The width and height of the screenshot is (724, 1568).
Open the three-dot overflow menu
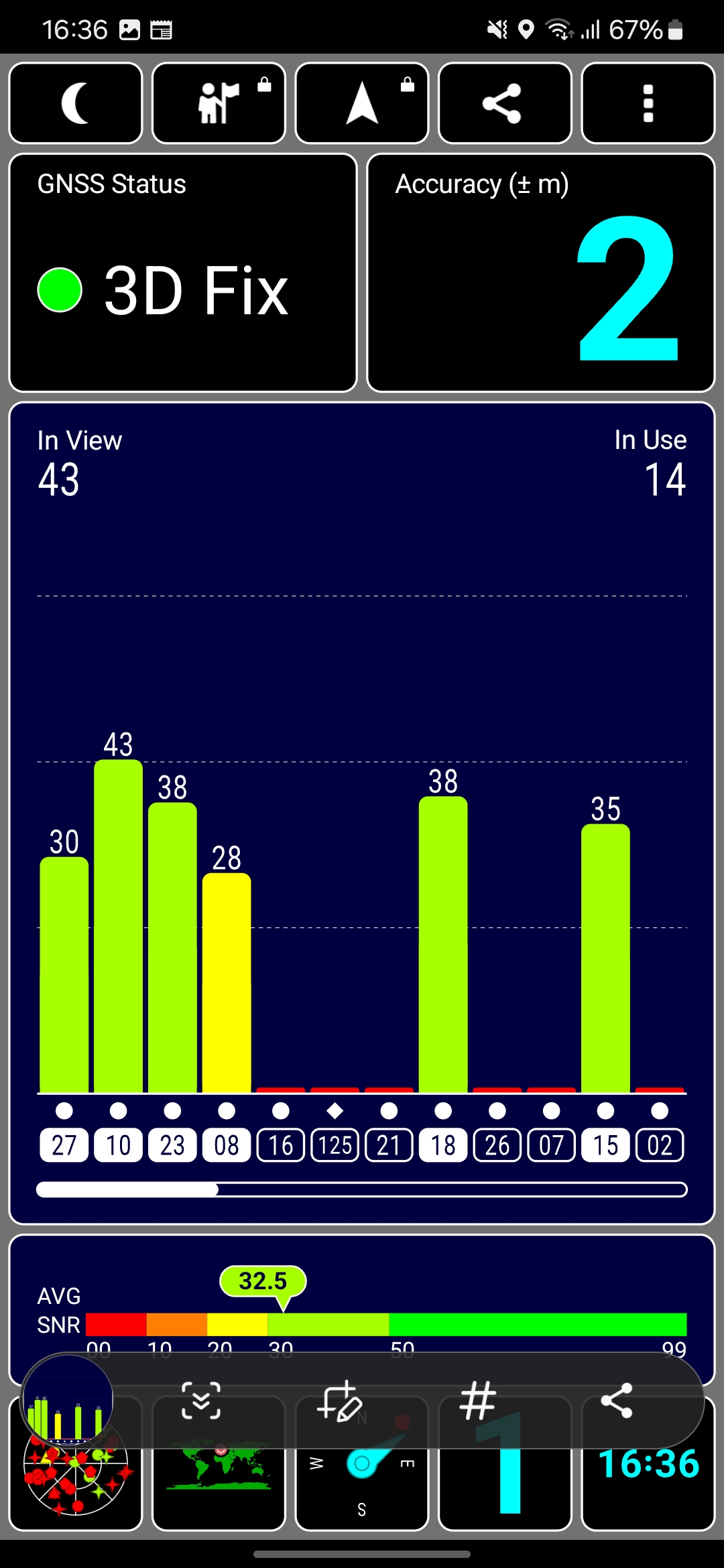coord(648,103)
